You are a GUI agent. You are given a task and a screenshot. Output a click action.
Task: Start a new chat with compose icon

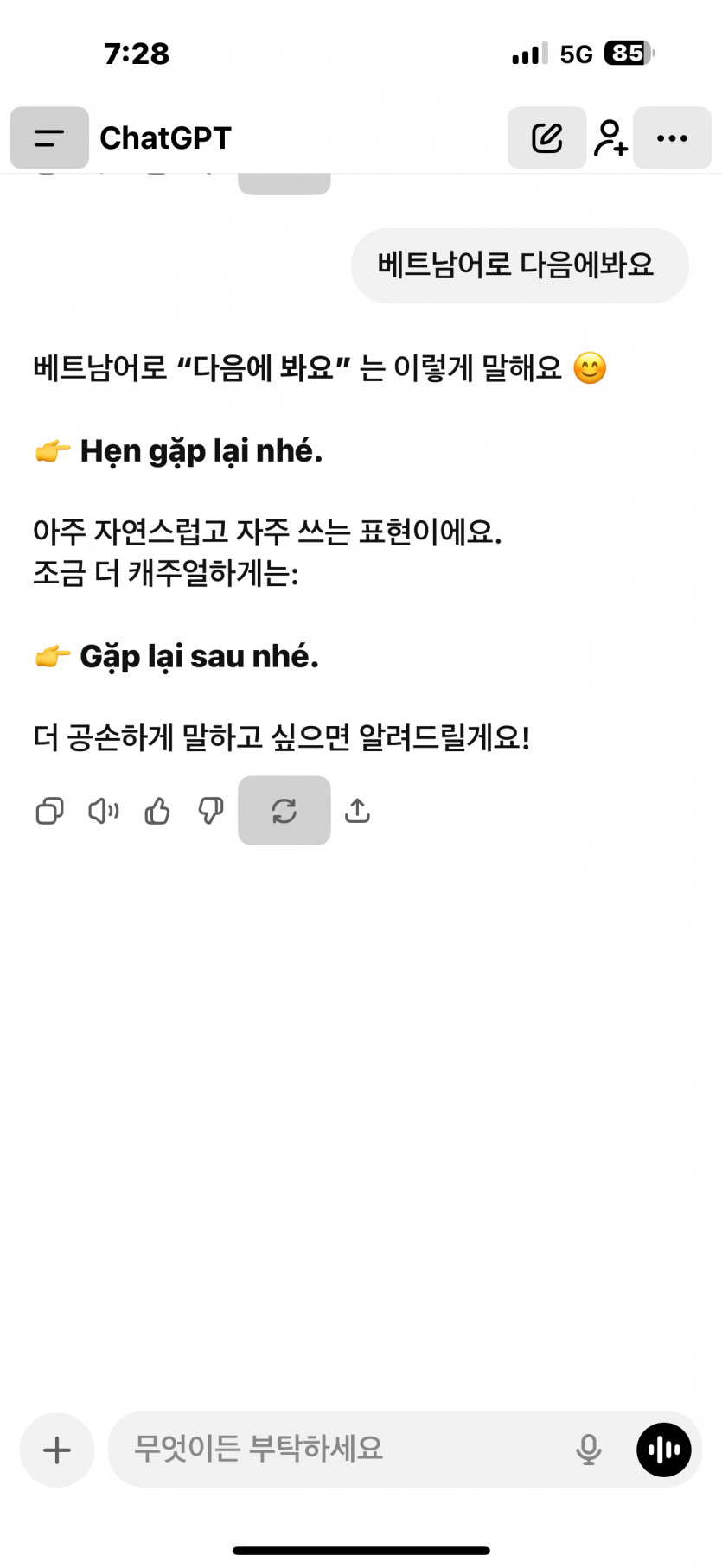click(x=546, y=138)
